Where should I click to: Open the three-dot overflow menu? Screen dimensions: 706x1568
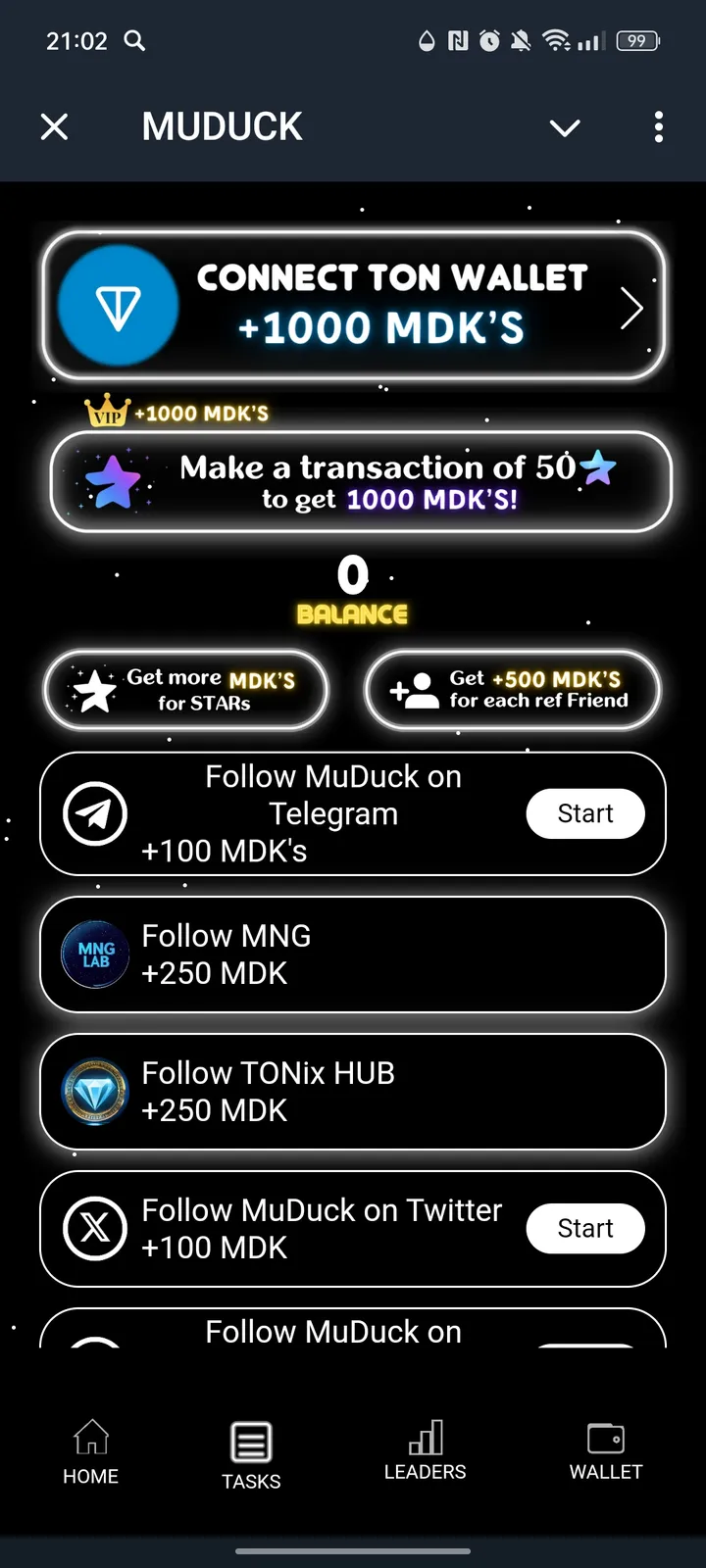click(659, 127)
